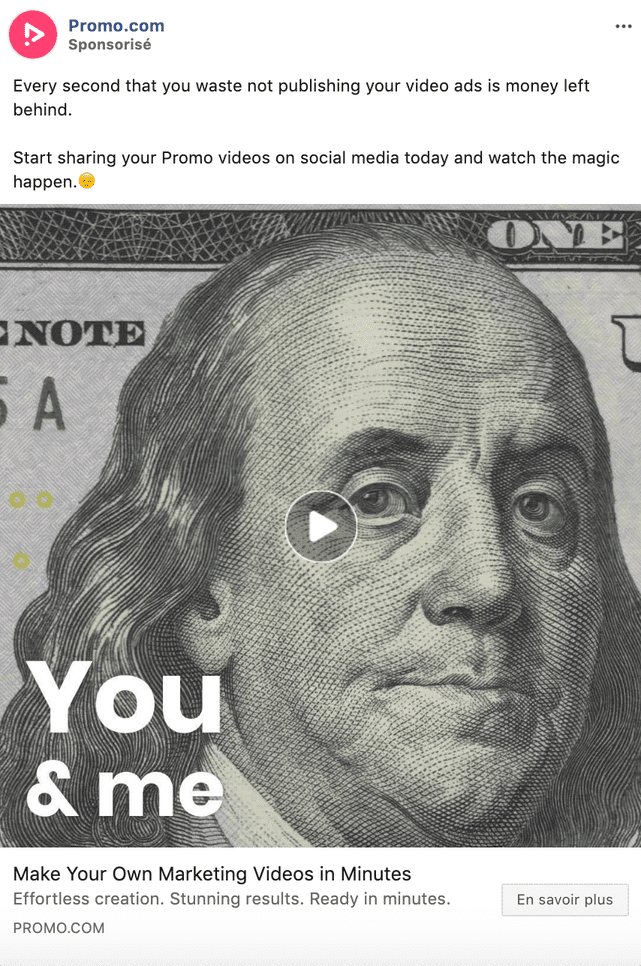The height and width of the screenshot is (966, 641).
Task: Open the Promo.com page name
Action: coord(116,26)
